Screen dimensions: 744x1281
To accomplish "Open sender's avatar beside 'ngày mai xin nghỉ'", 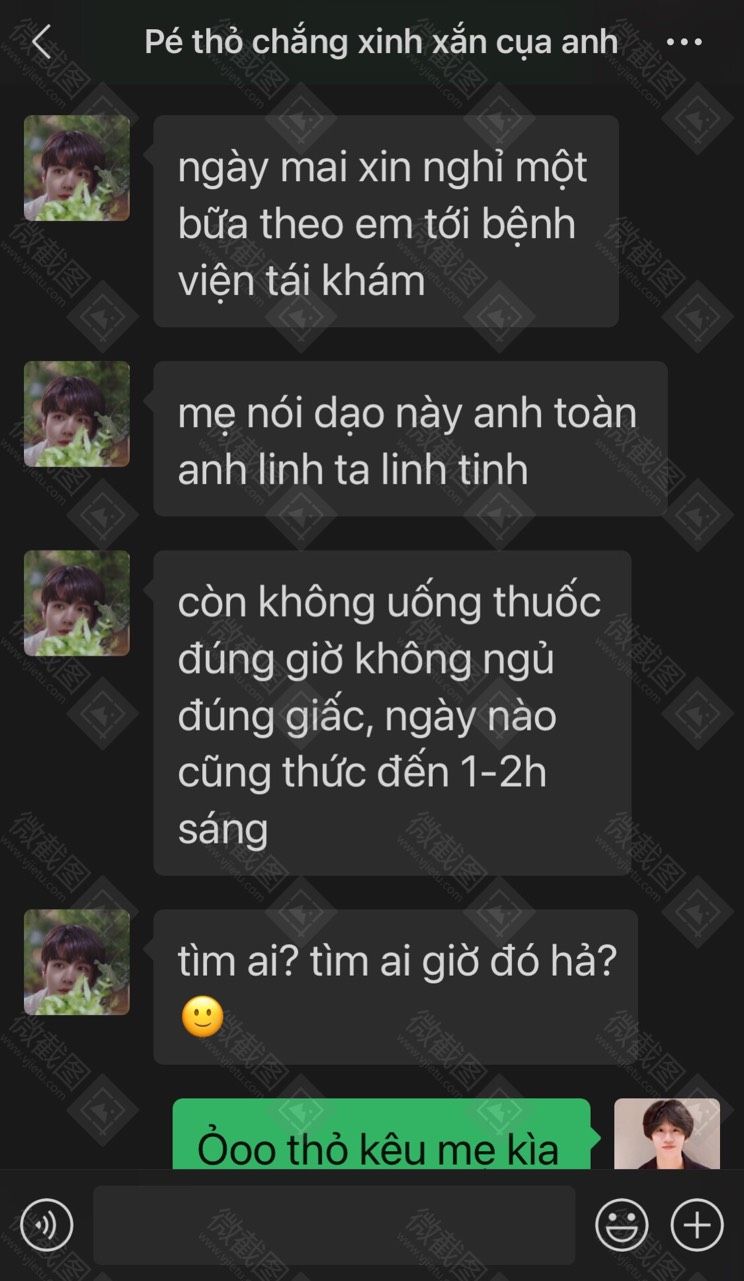I will (x=77, y=168).
